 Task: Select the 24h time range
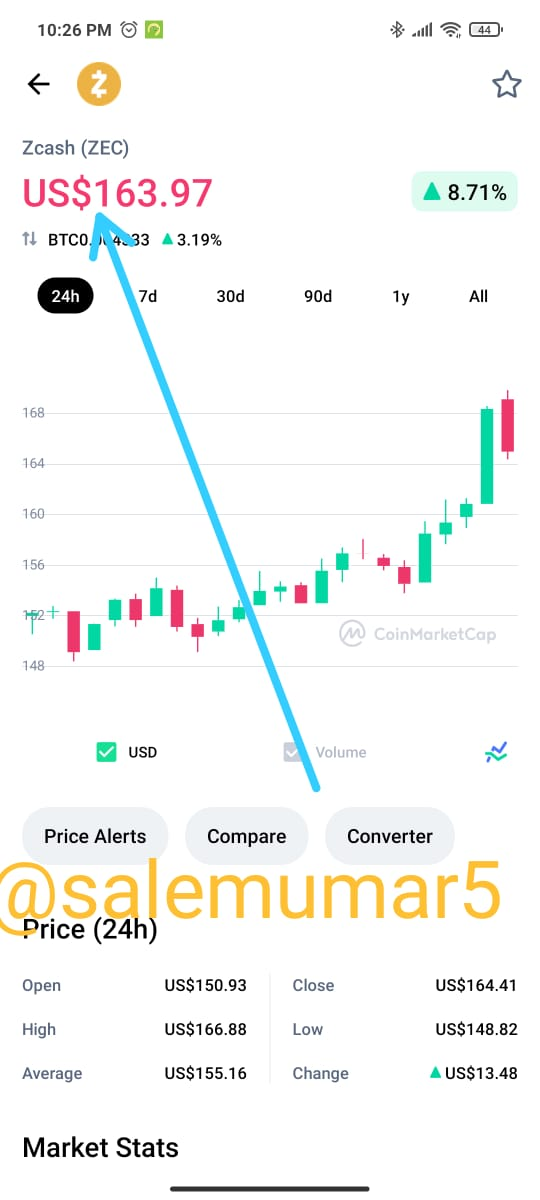[x=65, y=296]
